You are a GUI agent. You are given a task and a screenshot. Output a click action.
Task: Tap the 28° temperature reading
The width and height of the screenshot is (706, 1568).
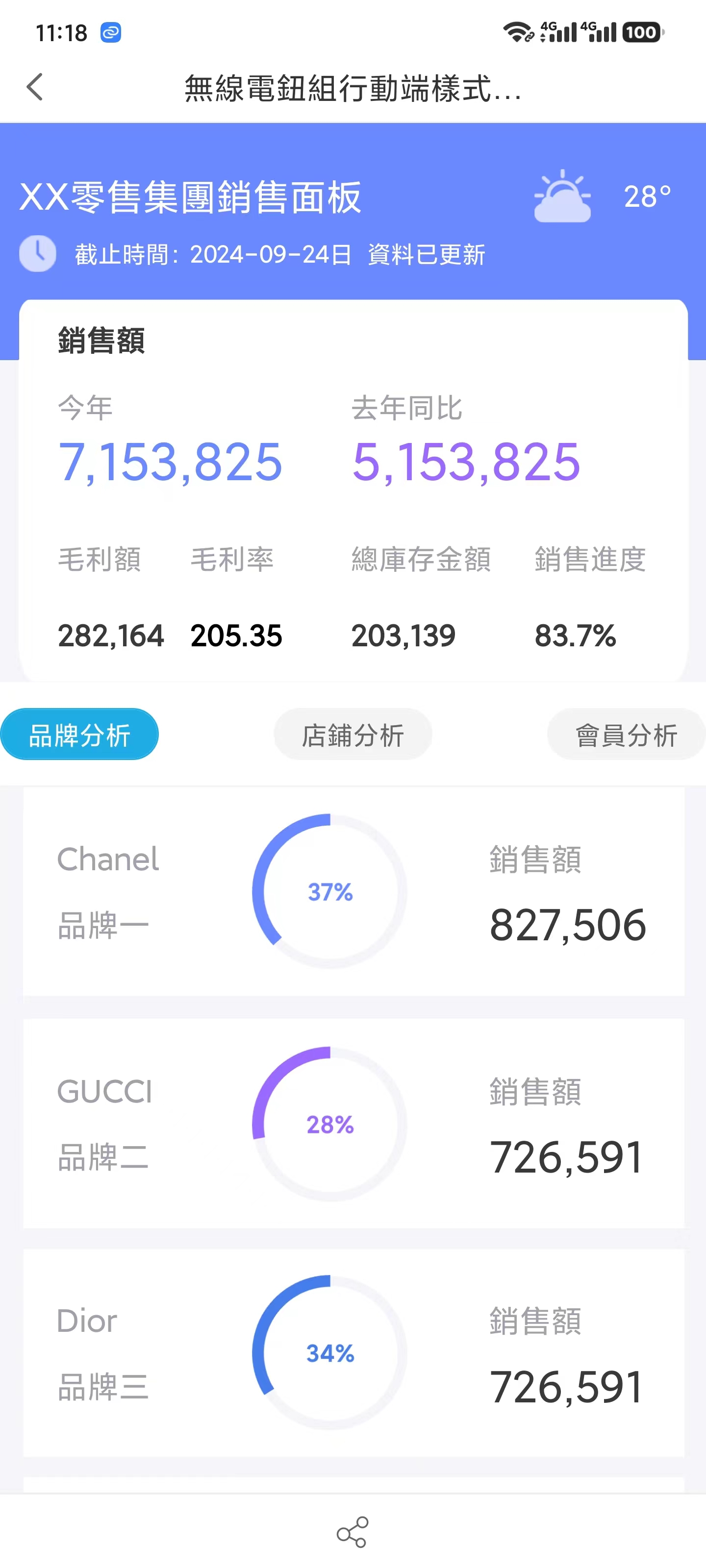pyautogui.click(x=648, y=195)
